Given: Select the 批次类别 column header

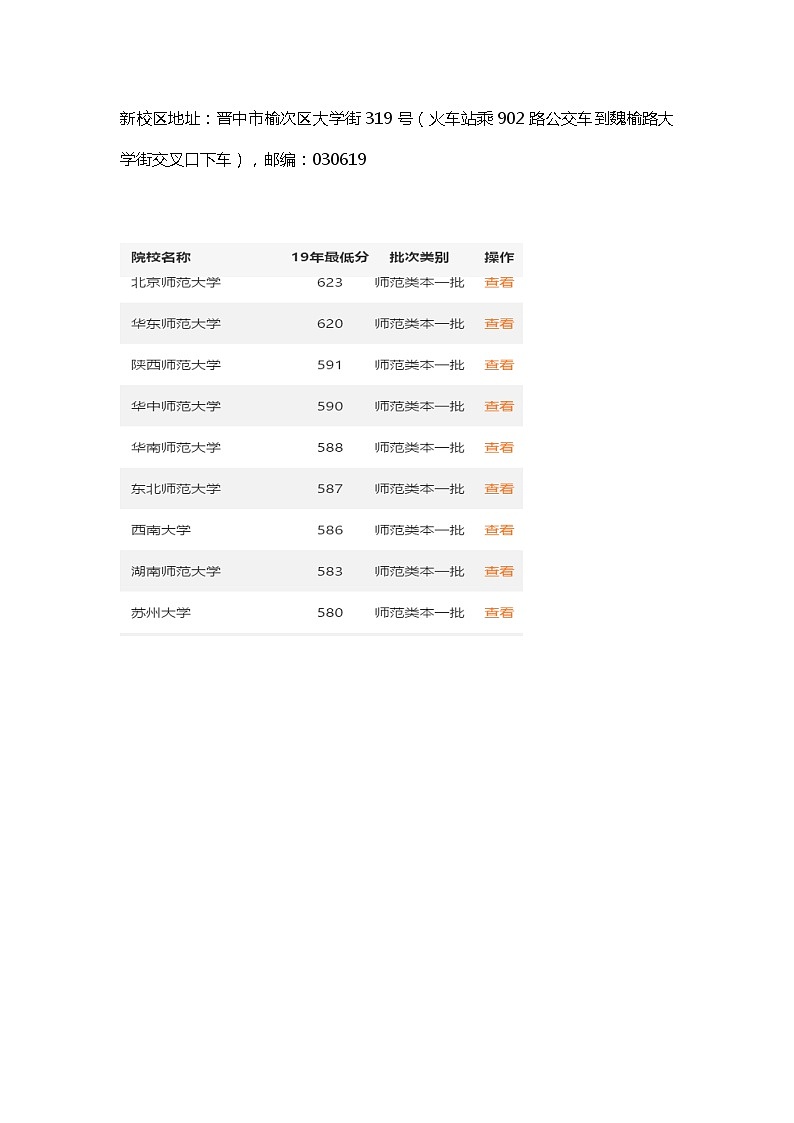Looking at the screenshot, I should 418,257.
